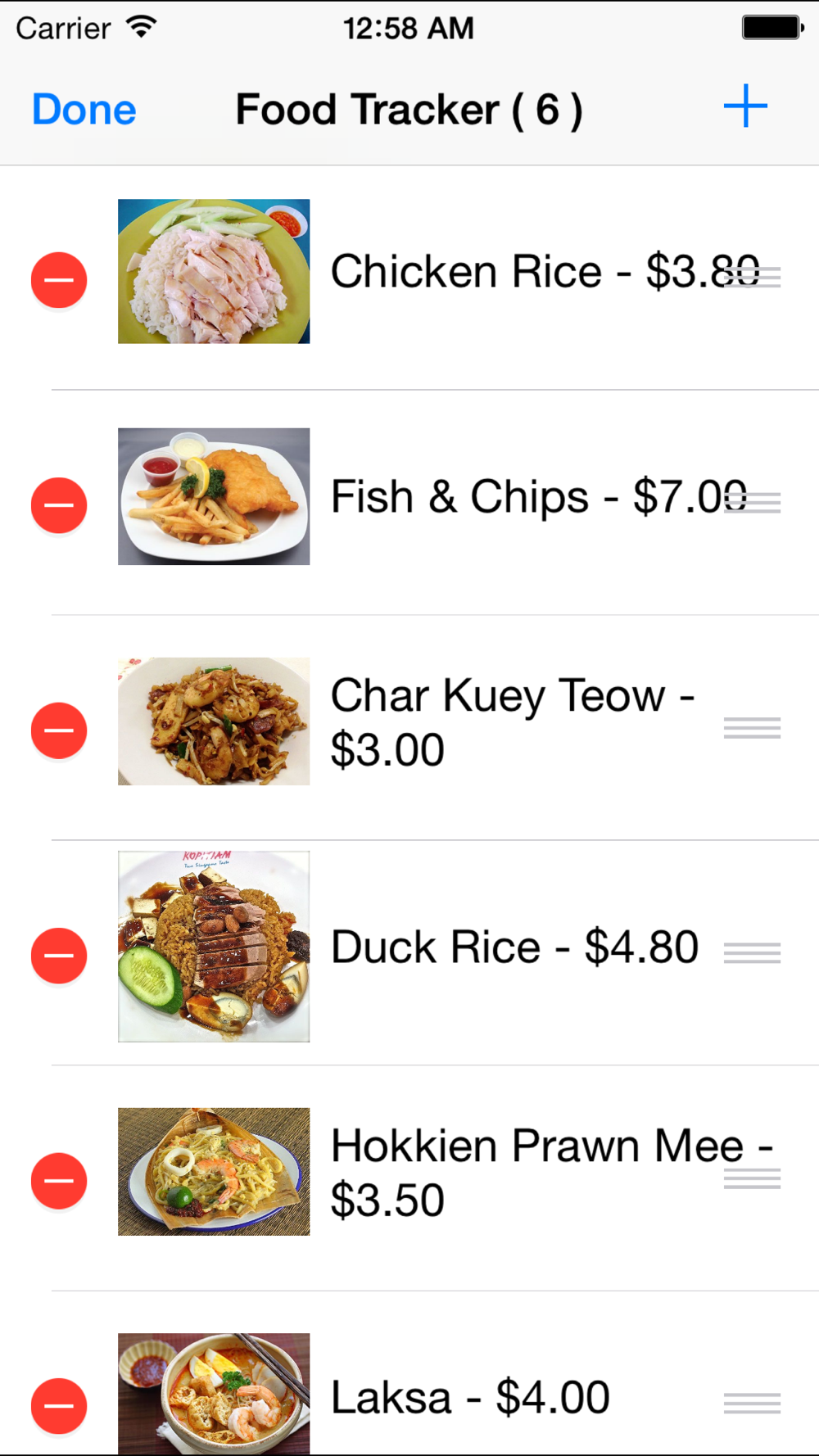The image size is (819, 1456).
Task: Tap Done to finish editing
Action: coord(84,110)
